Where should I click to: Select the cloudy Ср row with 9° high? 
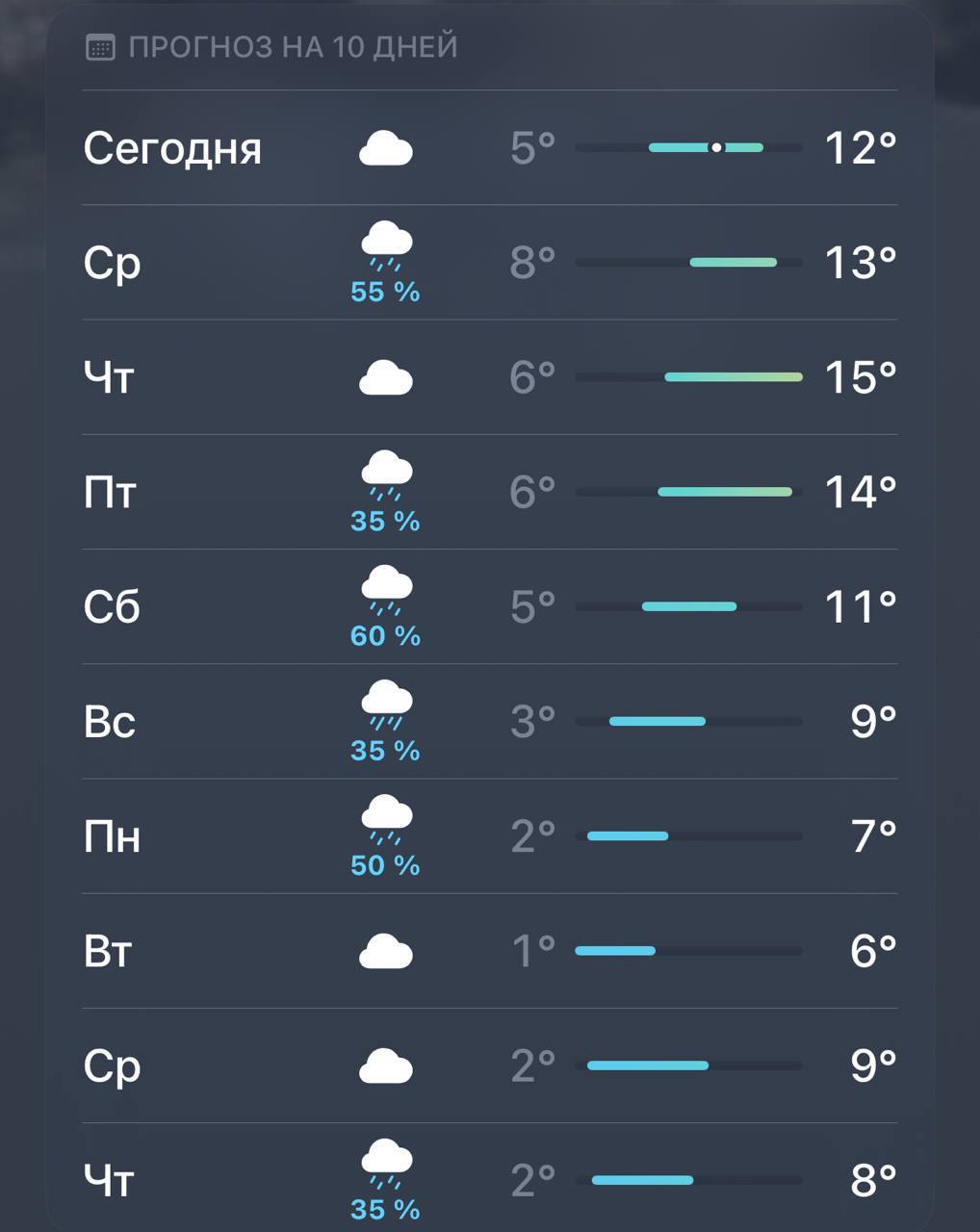pyautogui.click(x=489, y=1065)
